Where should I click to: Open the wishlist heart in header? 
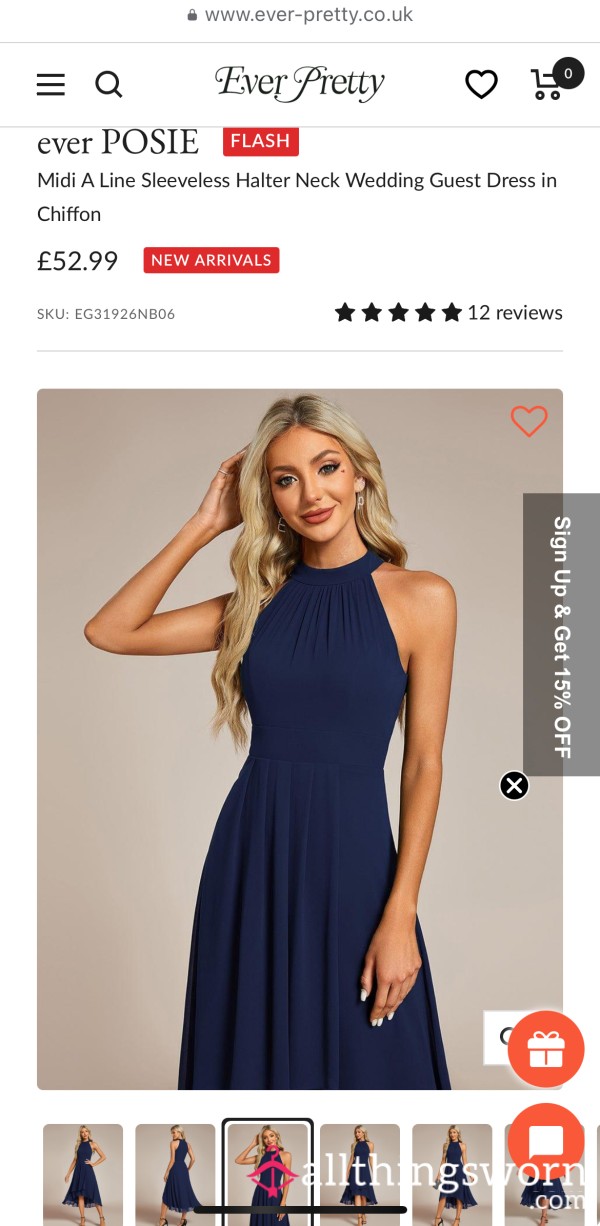pos(481,85)
